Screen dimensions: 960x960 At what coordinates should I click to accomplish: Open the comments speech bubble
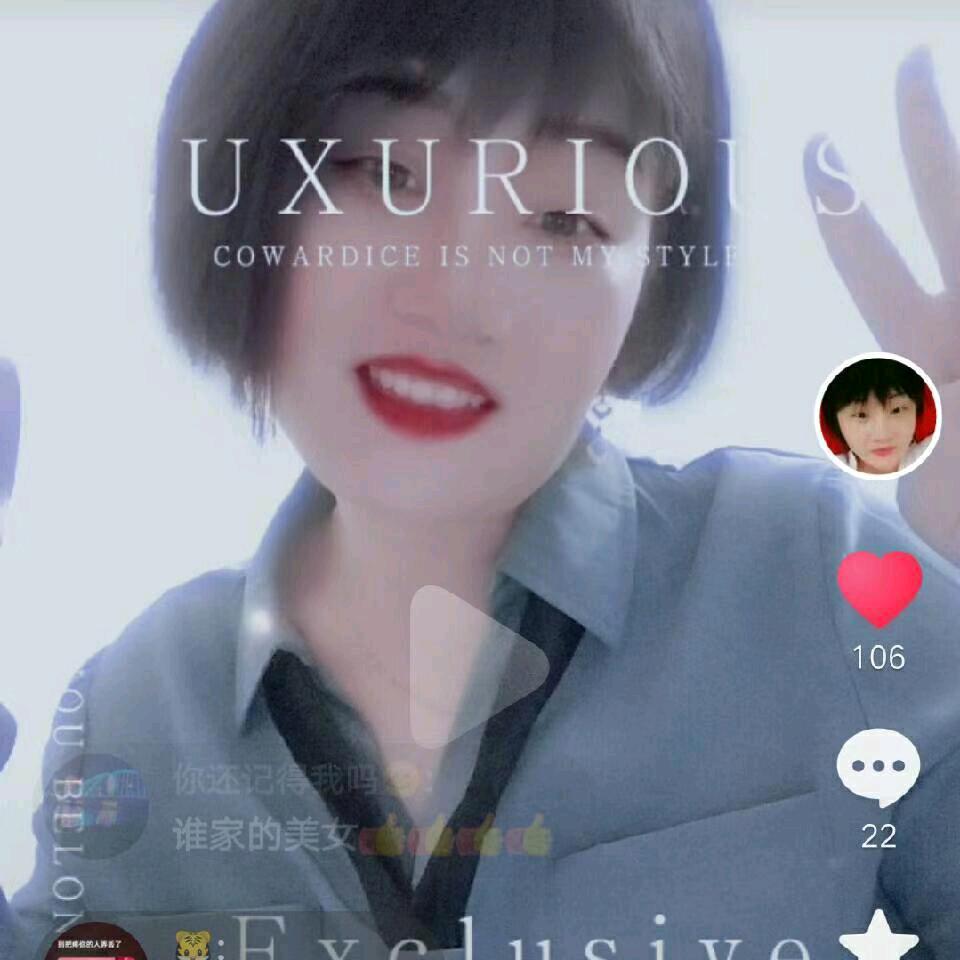click(x=878, y=768)
